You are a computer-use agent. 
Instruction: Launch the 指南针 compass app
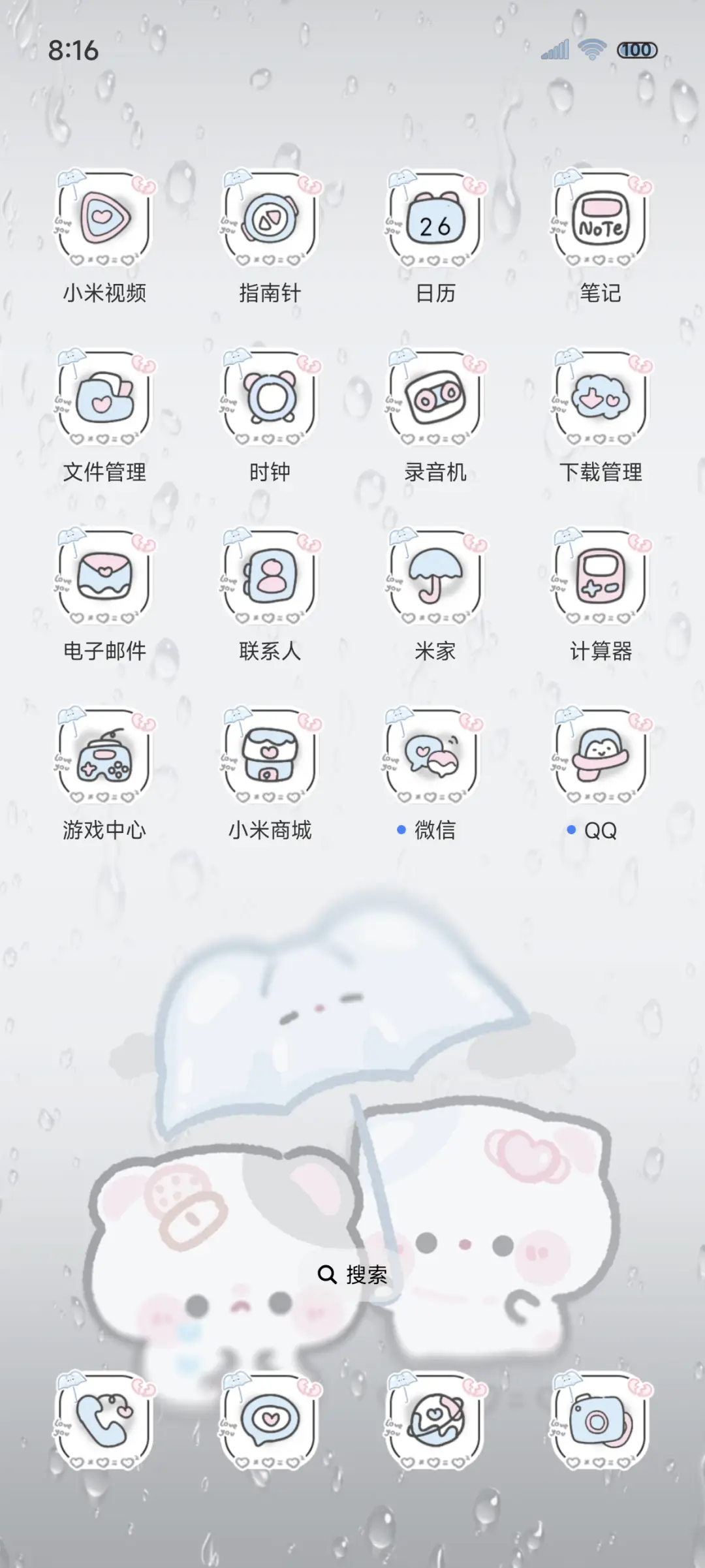270,219
